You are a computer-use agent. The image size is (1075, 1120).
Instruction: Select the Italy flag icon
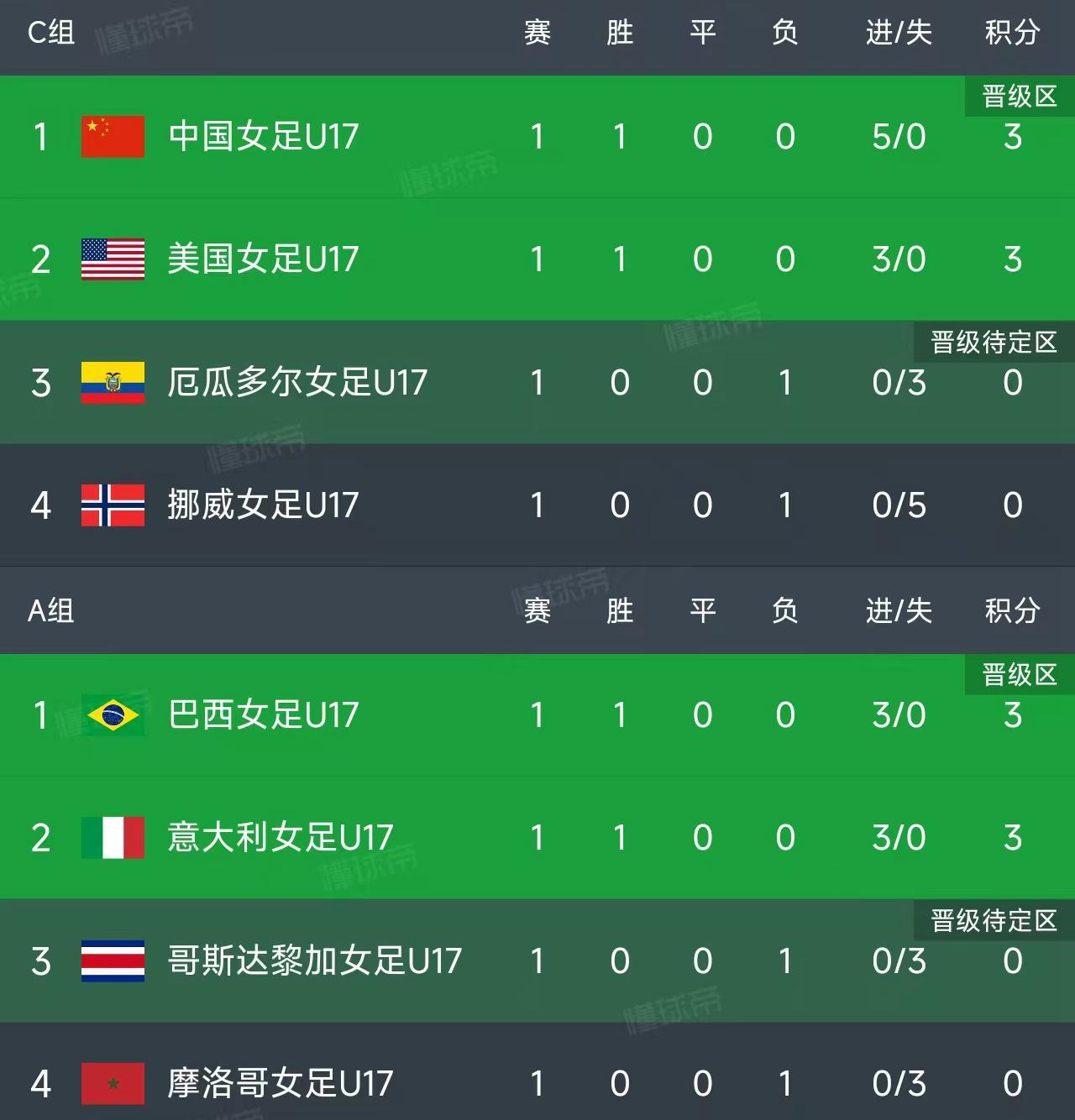(112, 838)
